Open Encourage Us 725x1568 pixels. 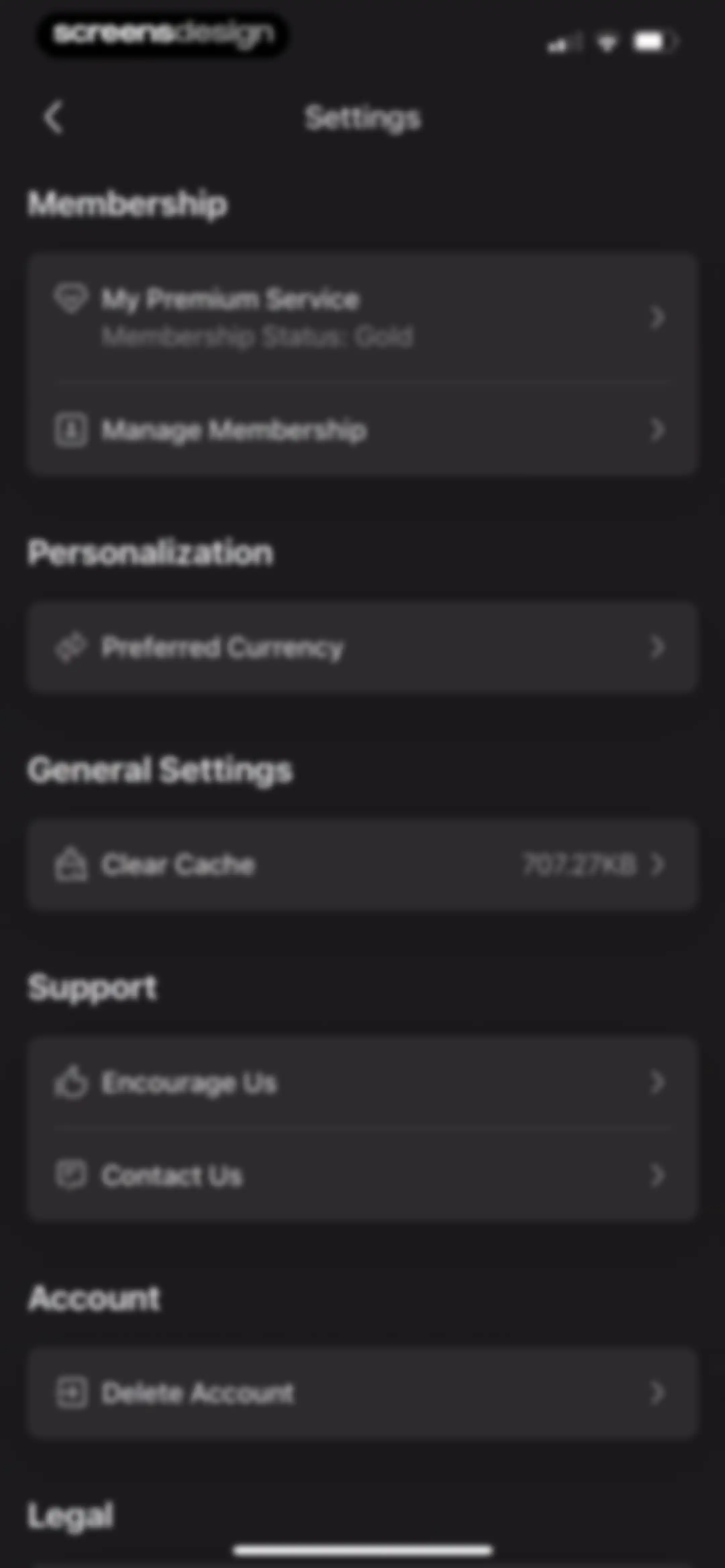tap(362, 1082)
